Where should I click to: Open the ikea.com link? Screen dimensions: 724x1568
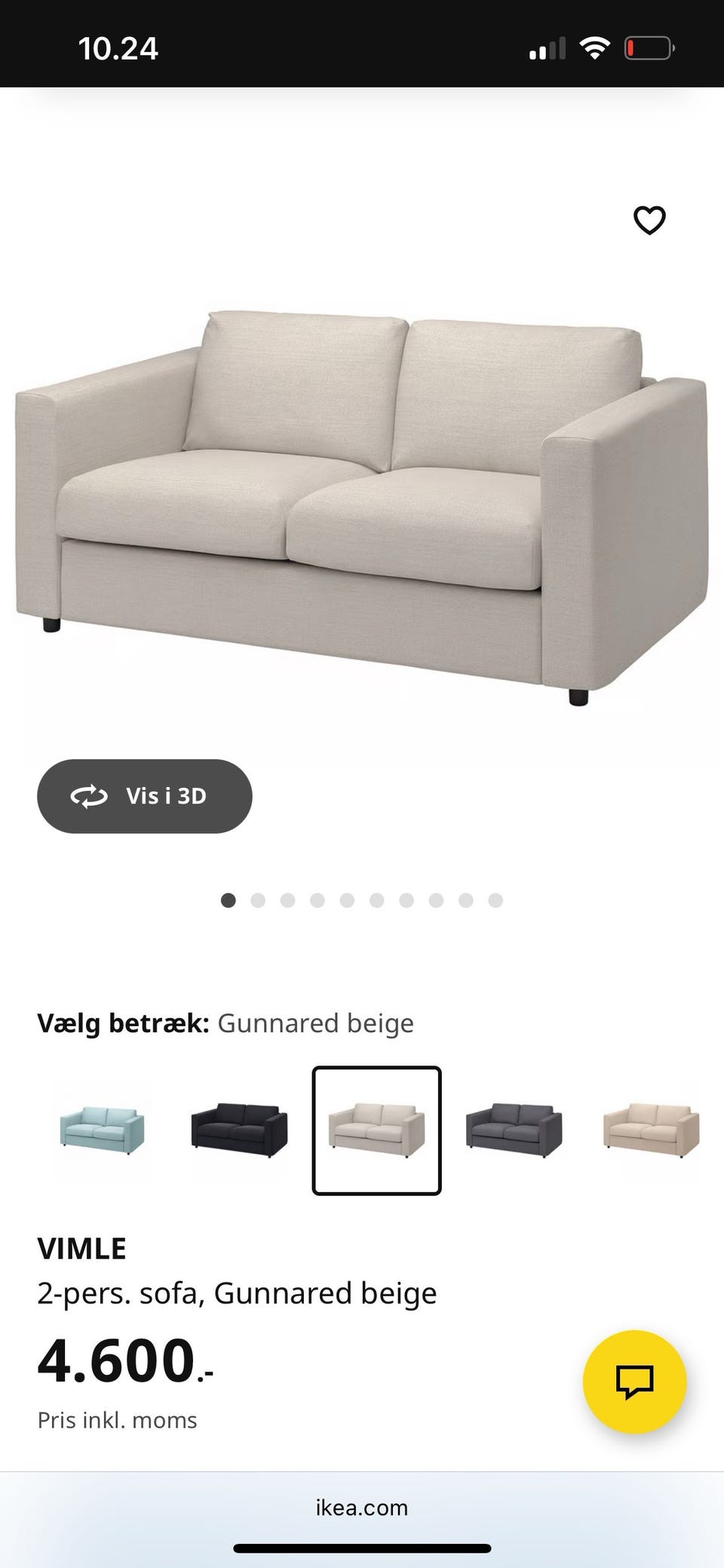point(362,1508)
